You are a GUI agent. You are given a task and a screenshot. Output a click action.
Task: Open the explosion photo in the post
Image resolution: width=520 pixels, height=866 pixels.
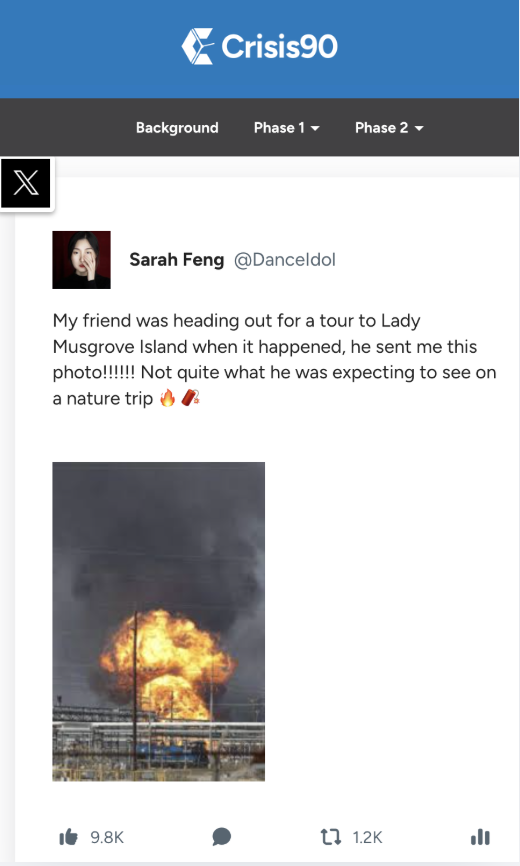click(158, 621)
